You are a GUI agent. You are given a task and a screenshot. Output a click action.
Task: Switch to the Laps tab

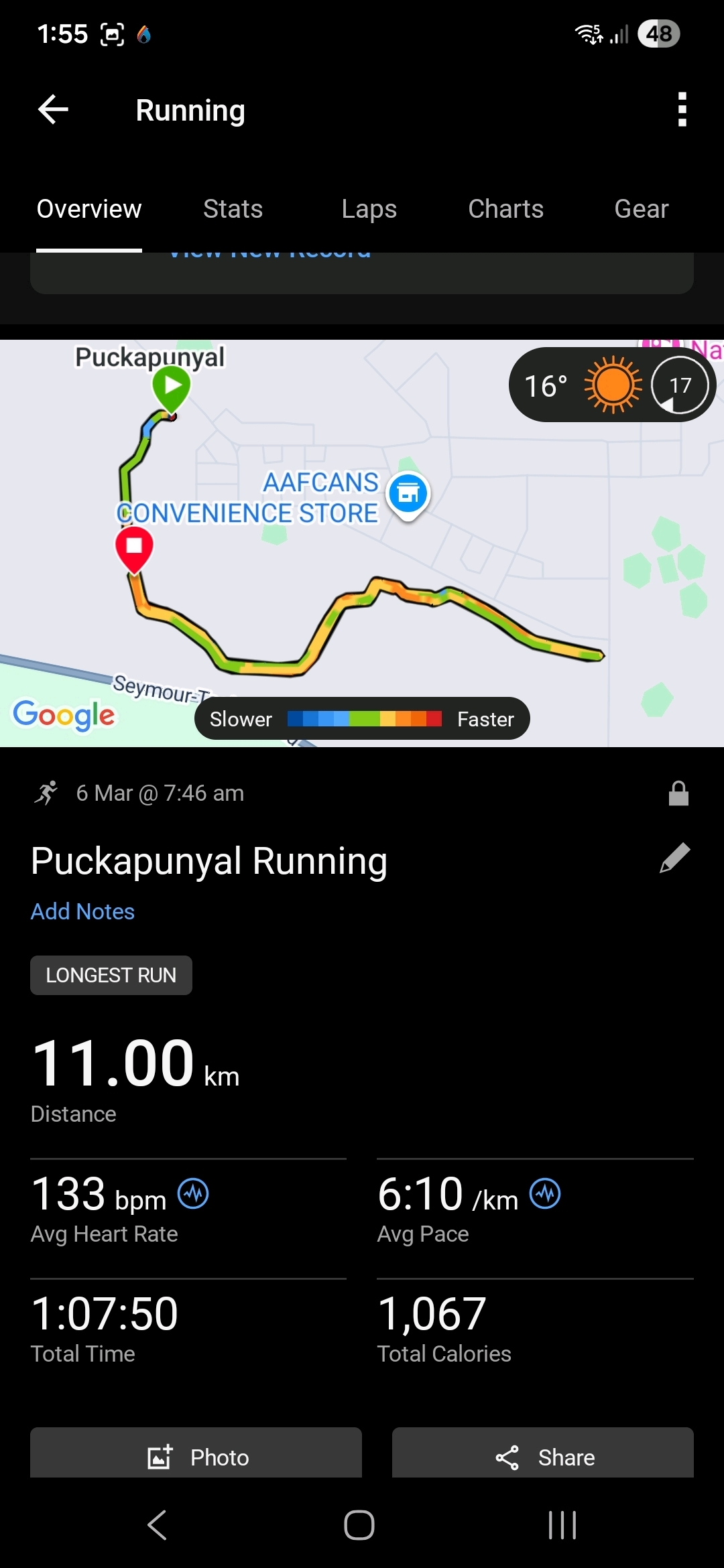(x=369, y=209)
